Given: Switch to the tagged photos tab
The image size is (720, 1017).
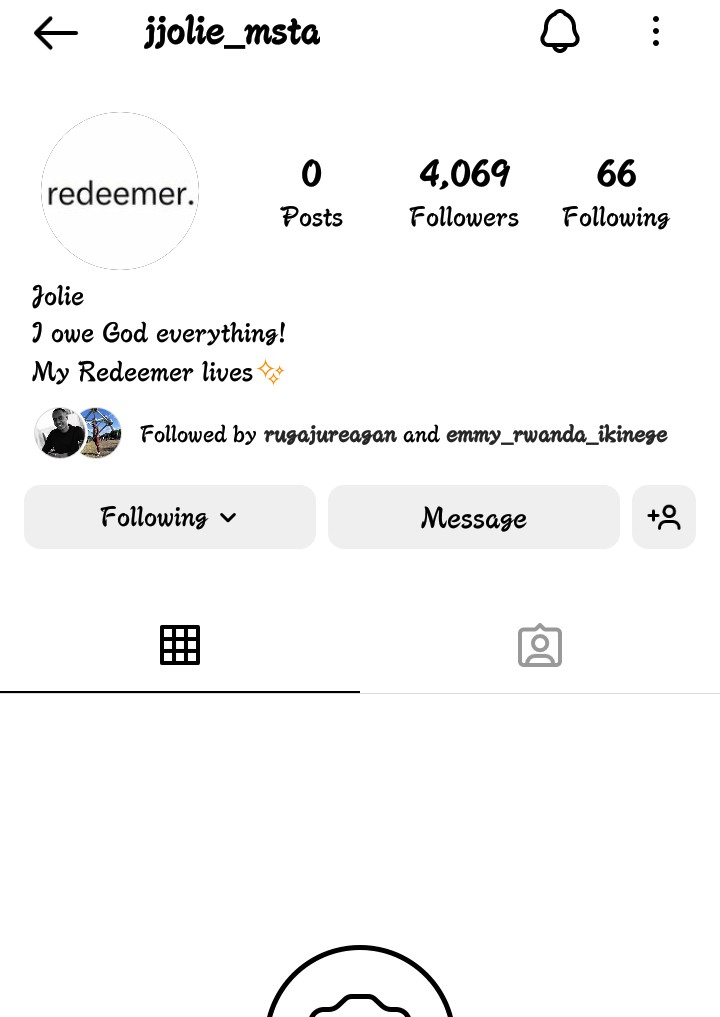Looking at the screenshot, I should point(540,645).
